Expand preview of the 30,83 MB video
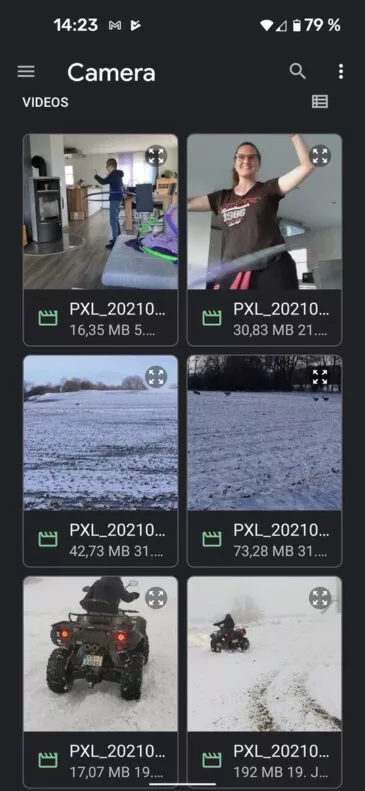 pyautogui.click(x=320, y=155)
